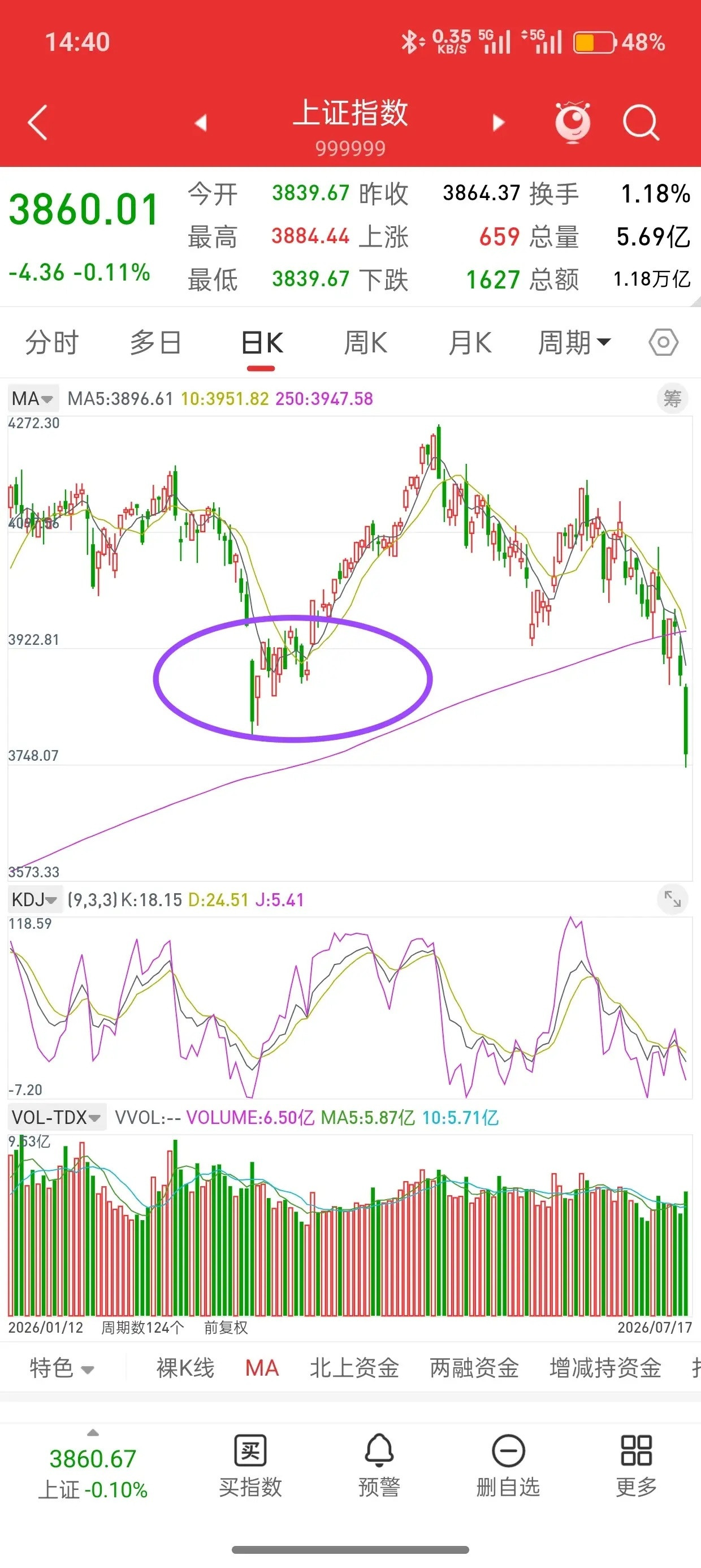Viewport: 701px width, 1568px height.
Task: Select 北上资金 overlay option
Action: pyautogui.click(x=354, y=1368)
